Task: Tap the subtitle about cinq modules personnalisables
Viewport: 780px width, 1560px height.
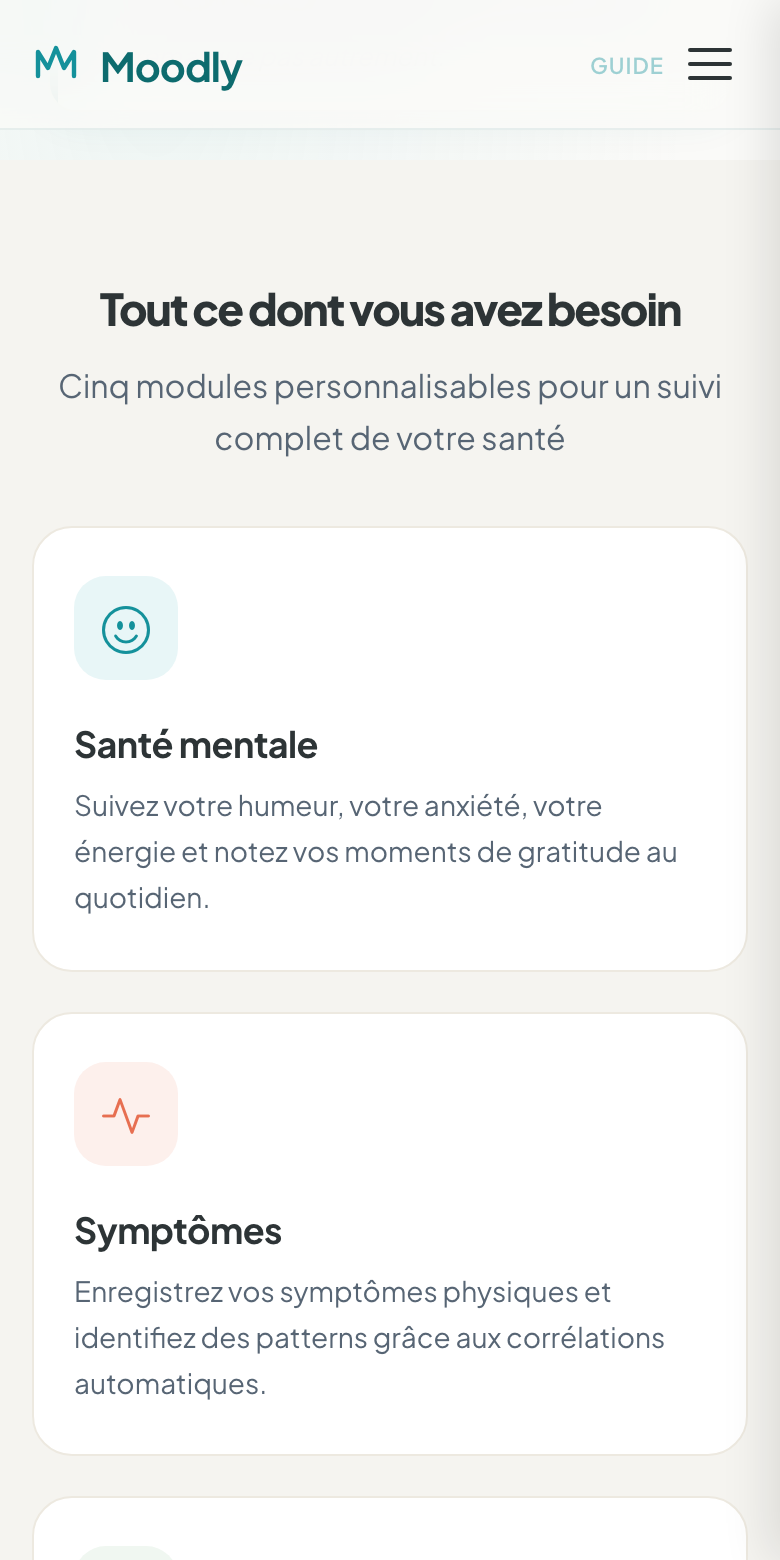Action: coord(390,412)
